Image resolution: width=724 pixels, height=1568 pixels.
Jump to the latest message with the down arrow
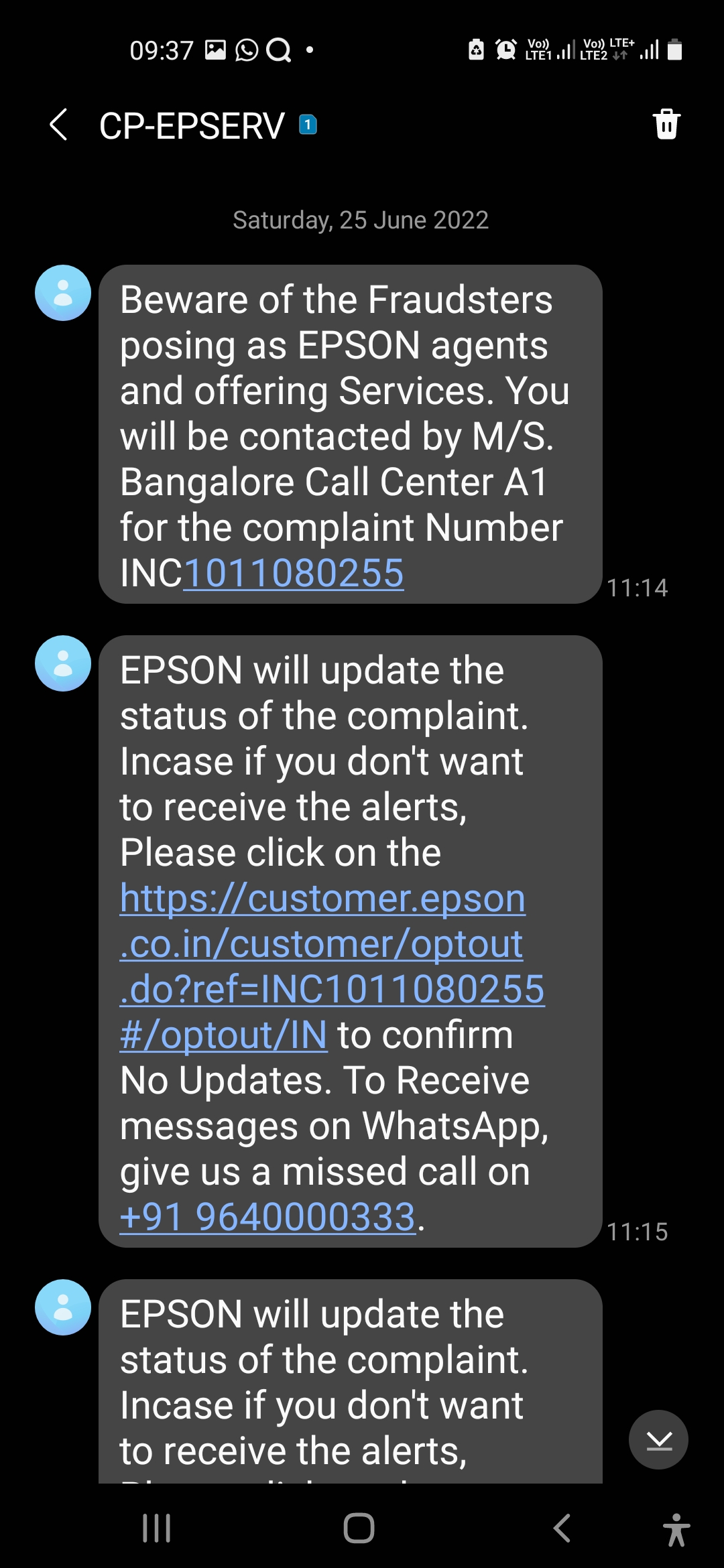pyautogui.click(x=658, y=1439)
